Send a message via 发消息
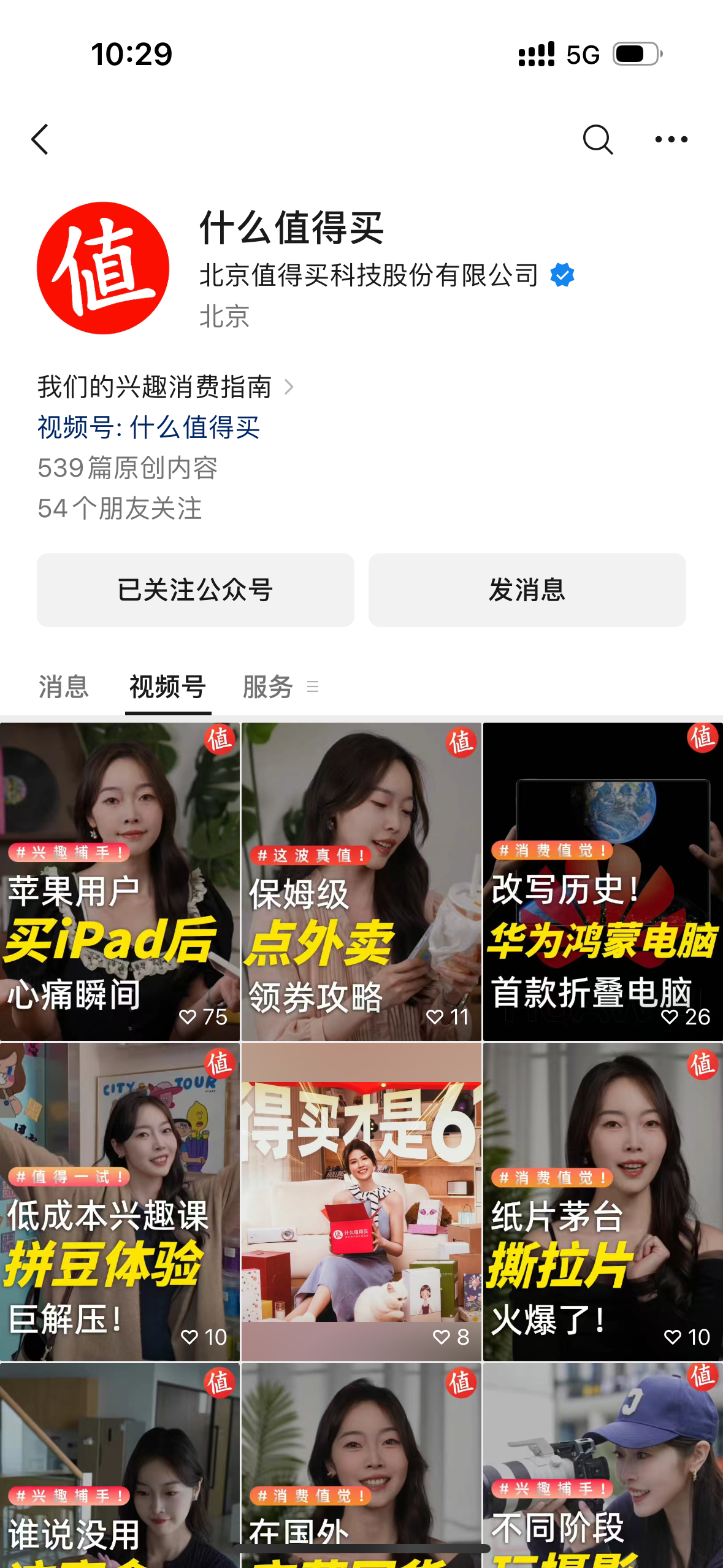This screenshot has width=723, height=1568. pyautogui.click(x=527, y=590)
